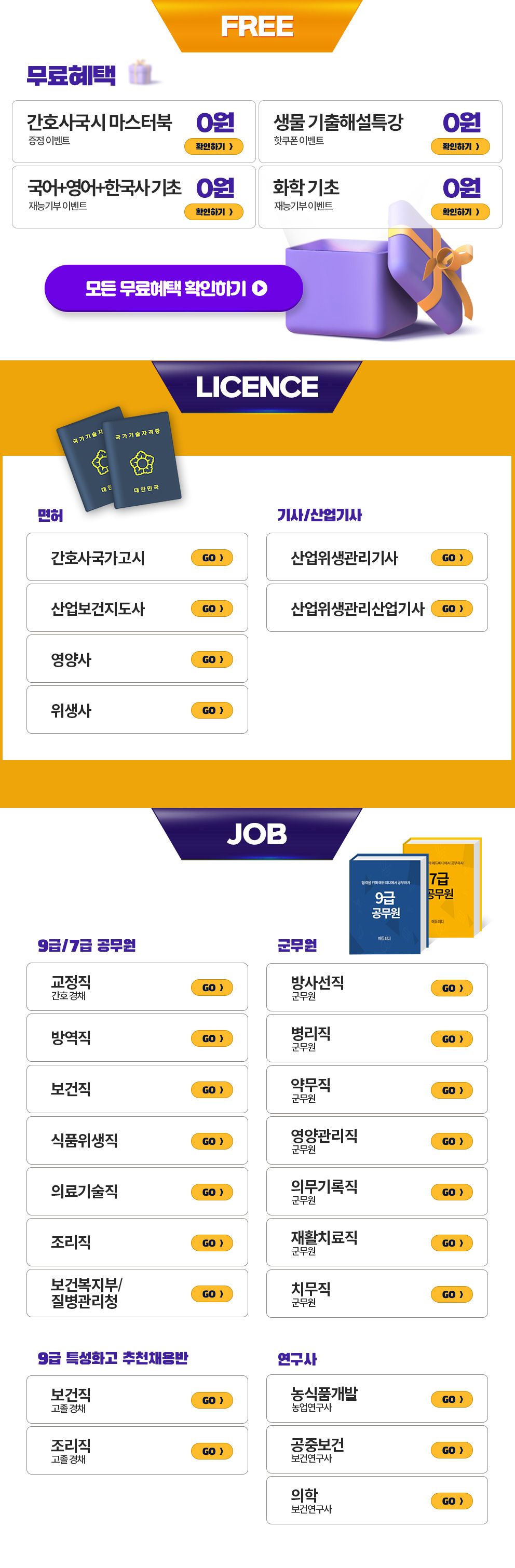Open 산업보건지도사 via GO
The height and width of the screenshot is (1568, 515).
(x=212, y=609)
